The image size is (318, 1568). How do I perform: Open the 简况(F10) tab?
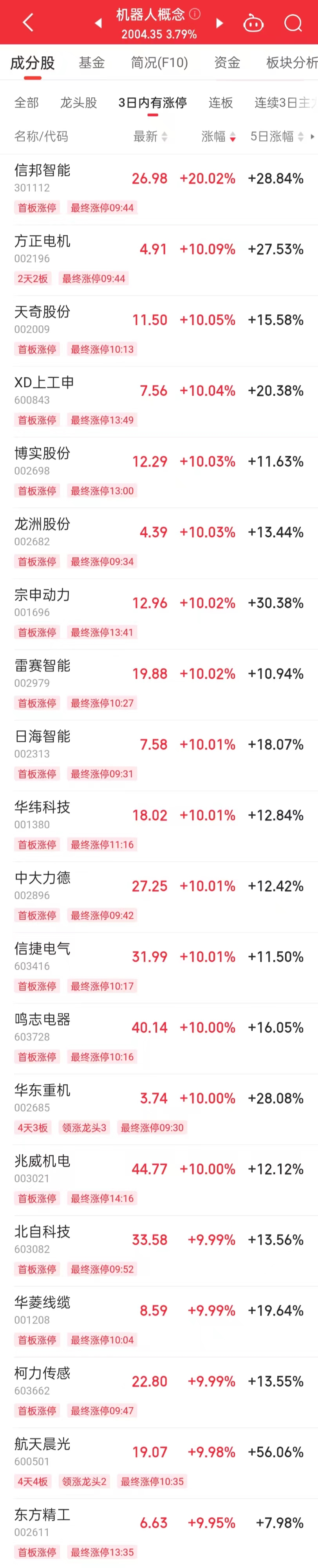pyautogui.click(x=160, y=63)
